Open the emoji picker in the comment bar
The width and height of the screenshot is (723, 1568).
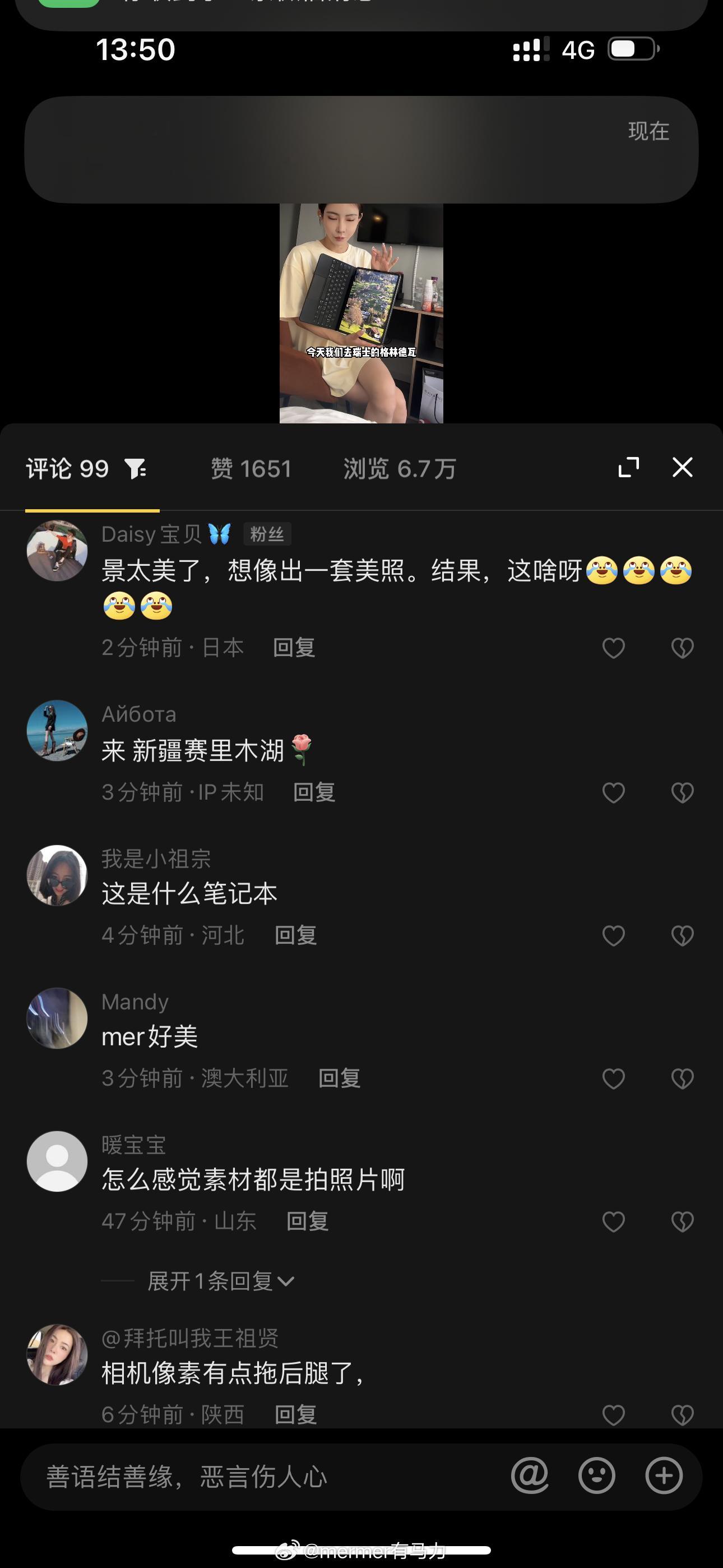pos(597,1475)
